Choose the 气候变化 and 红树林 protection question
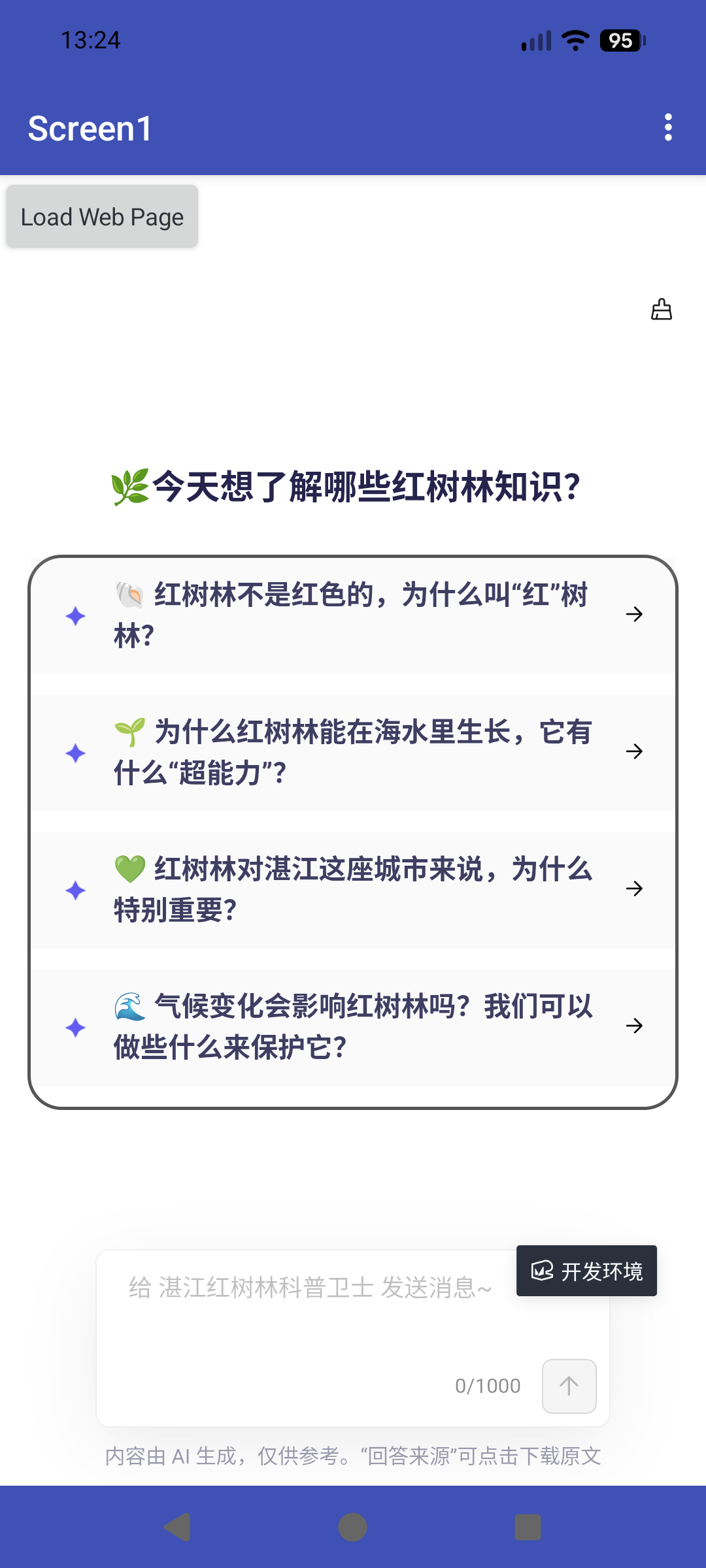706x1568 pixels. pyautogui.click(x=353, y=1026)
